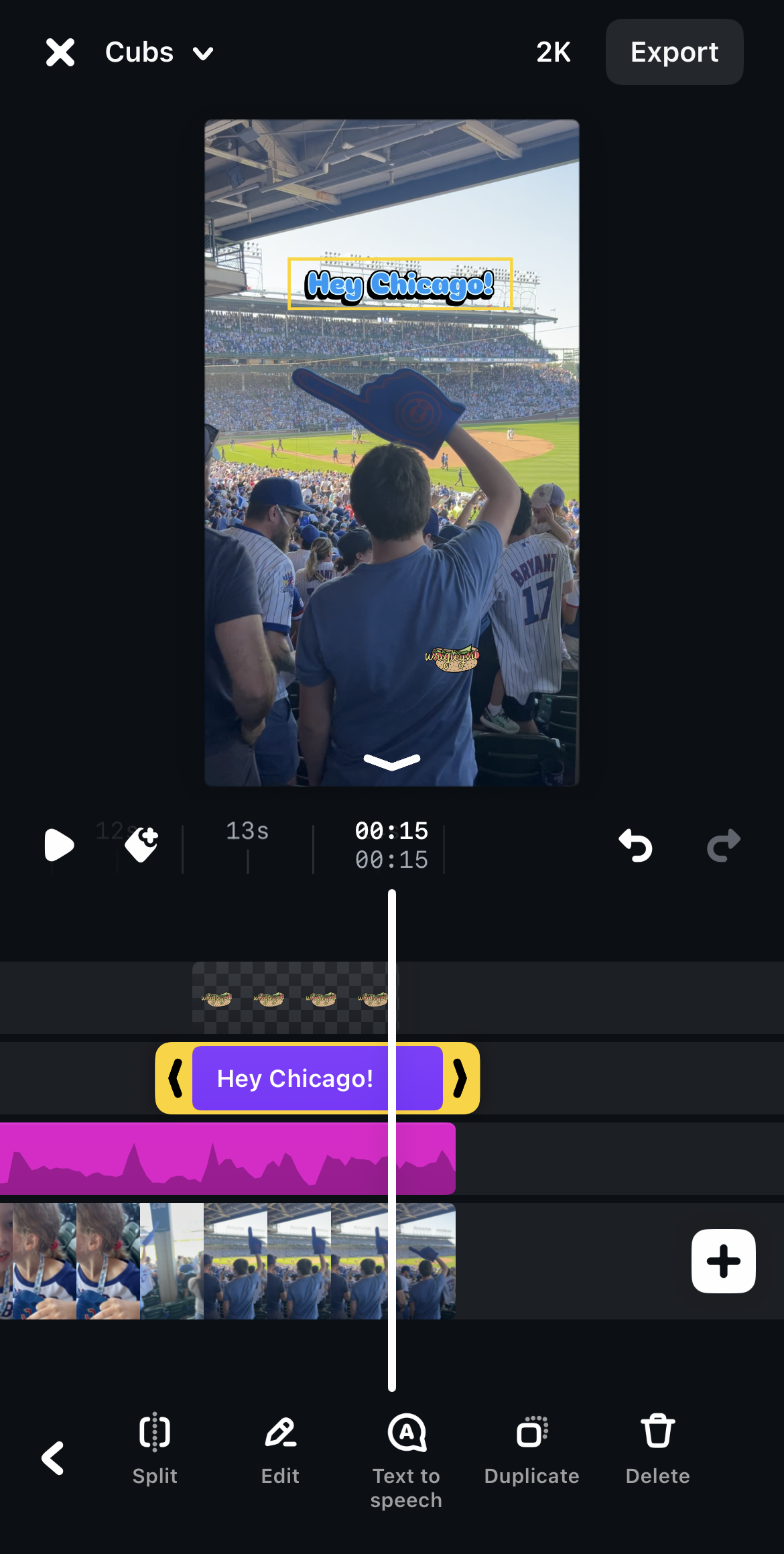
Task: Split the selected text clip
Action: [155, 1447]
